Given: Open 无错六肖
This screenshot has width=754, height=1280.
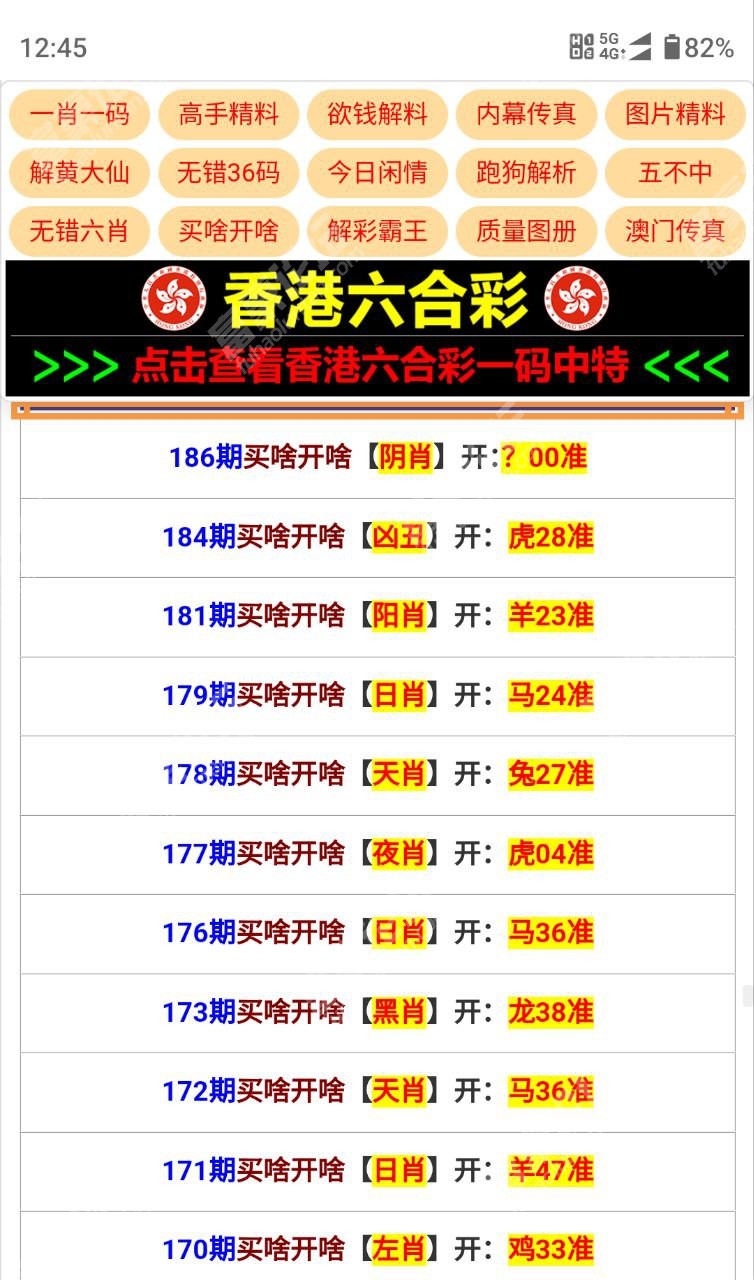Looking at the screenshot, I should (x=79, y=231).
